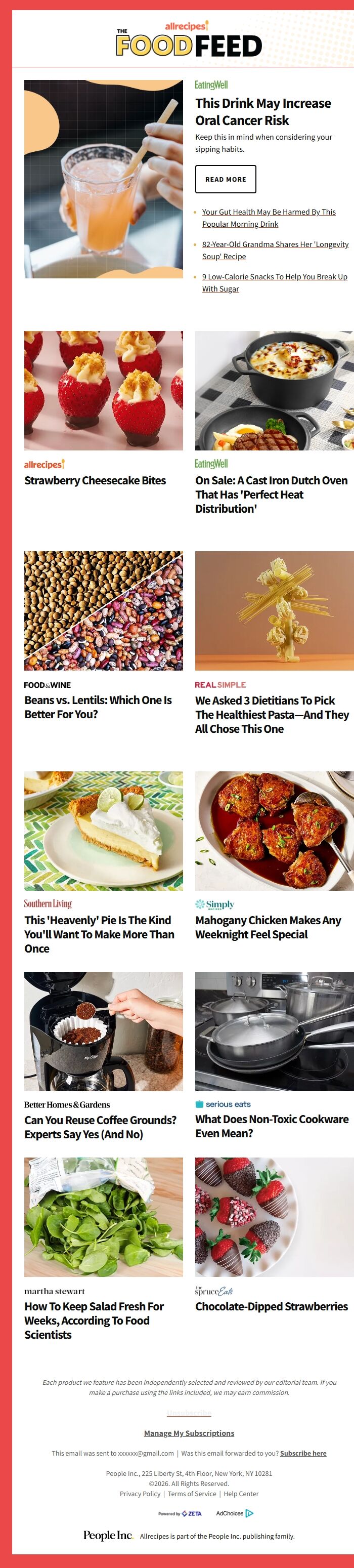
Task: Tap the Subscribe here link
Action: (x=303, y=1453)
